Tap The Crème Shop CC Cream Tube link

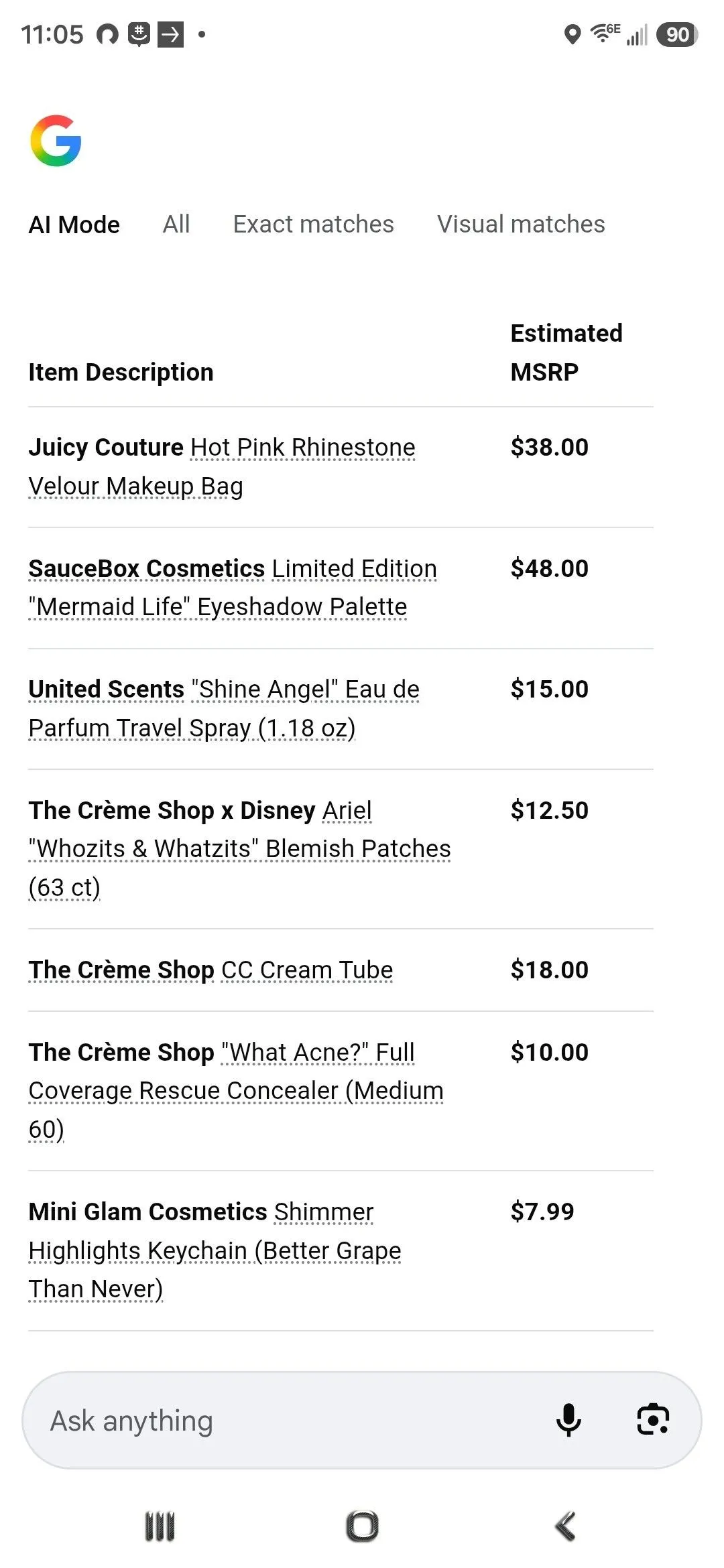click(210, 970)
